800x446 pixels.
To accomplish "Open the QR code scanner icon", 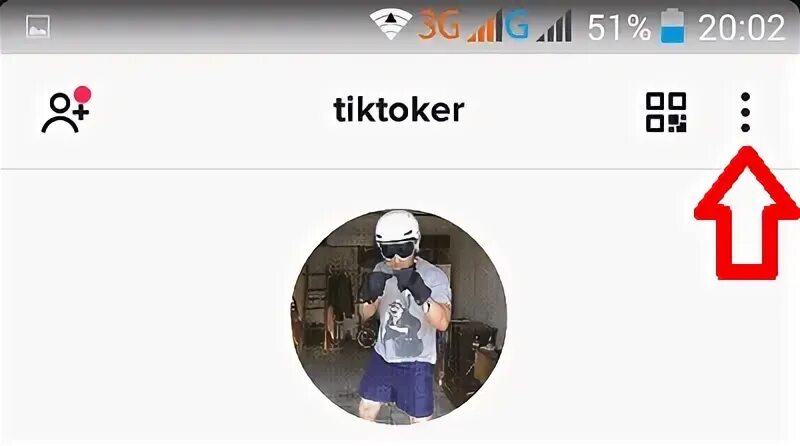I will (x=666, y=112).
